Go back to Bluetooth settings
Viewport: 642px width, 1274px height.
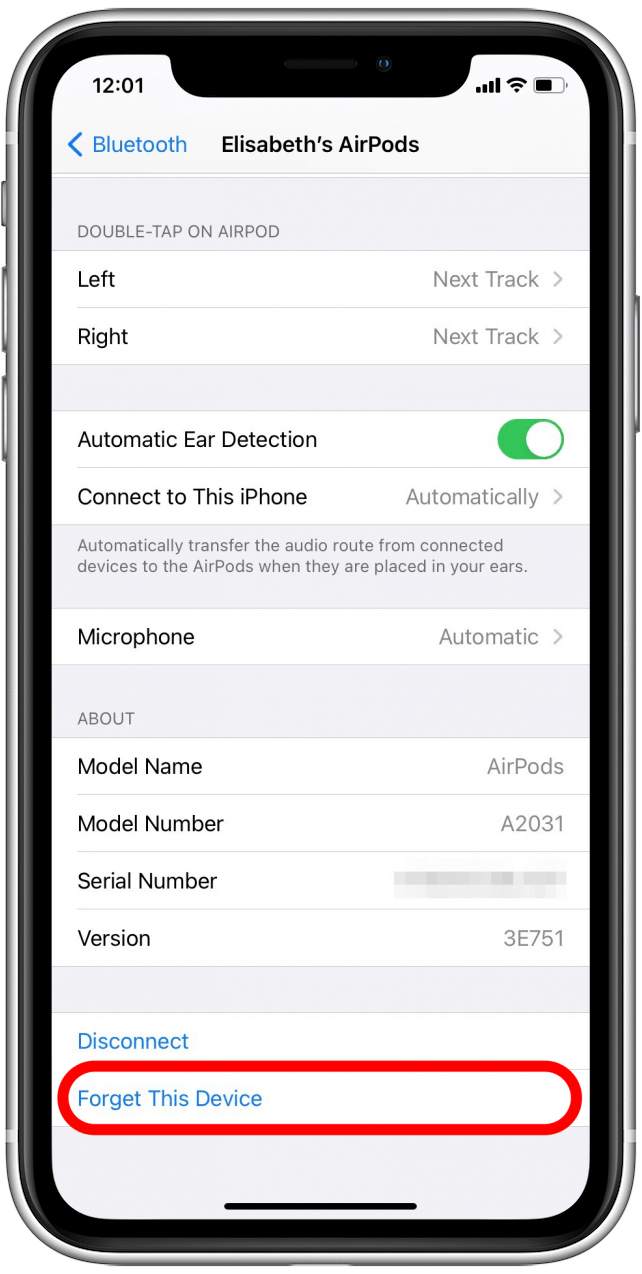point(127,144)
